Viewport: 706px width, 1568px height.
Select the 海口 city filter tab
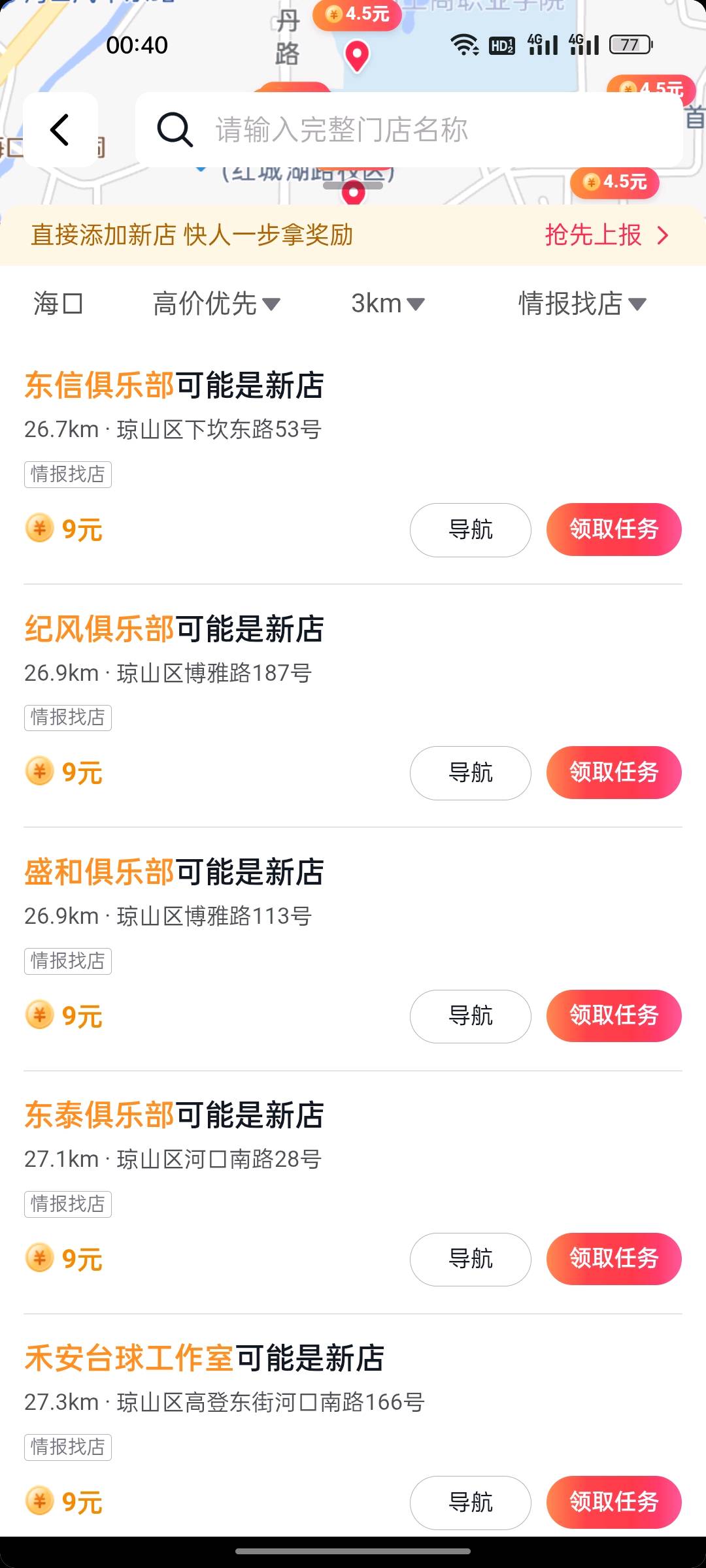(58, 304)
